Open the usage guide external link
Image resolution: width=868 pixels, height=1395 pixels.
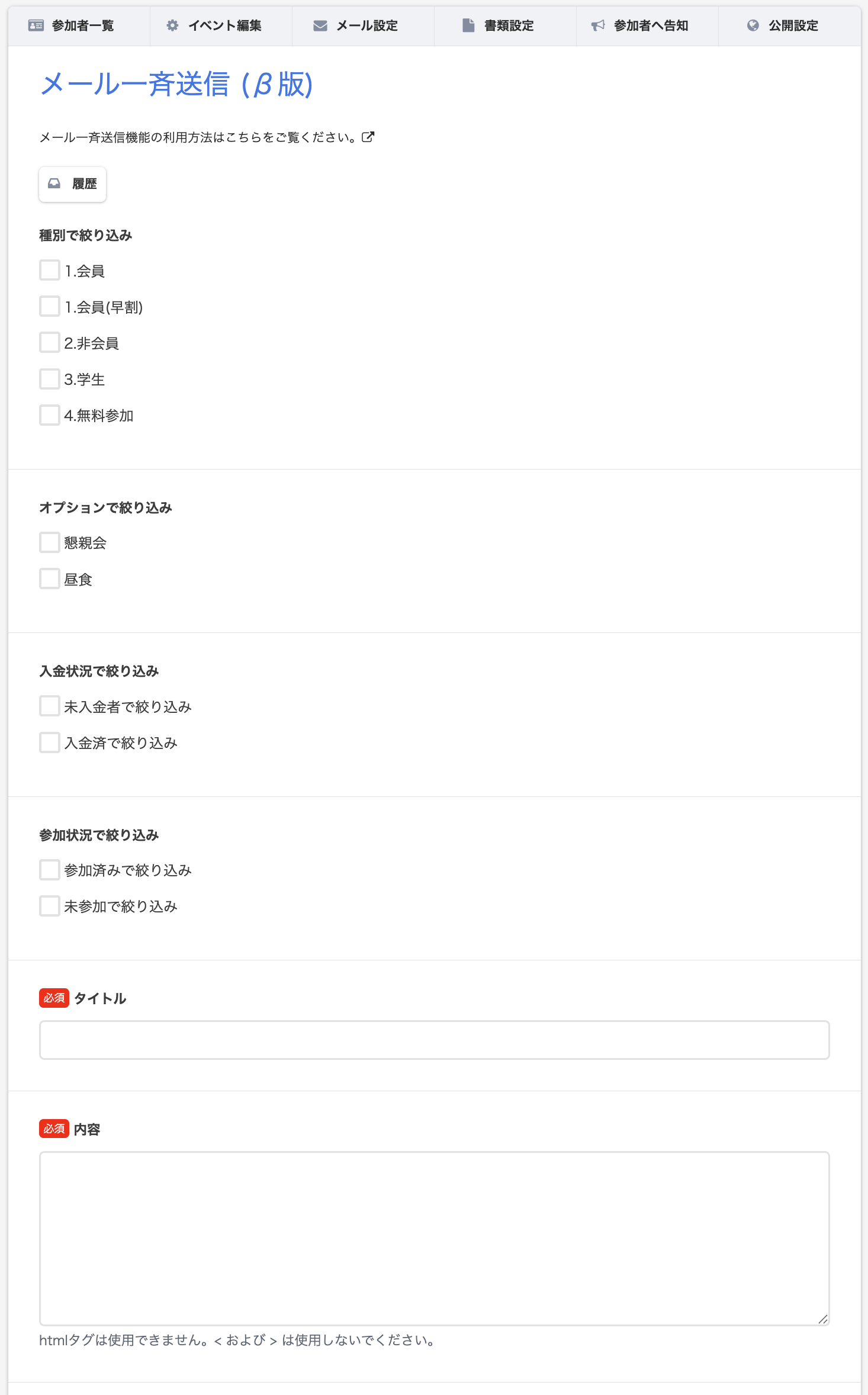(x=368, y=137)
